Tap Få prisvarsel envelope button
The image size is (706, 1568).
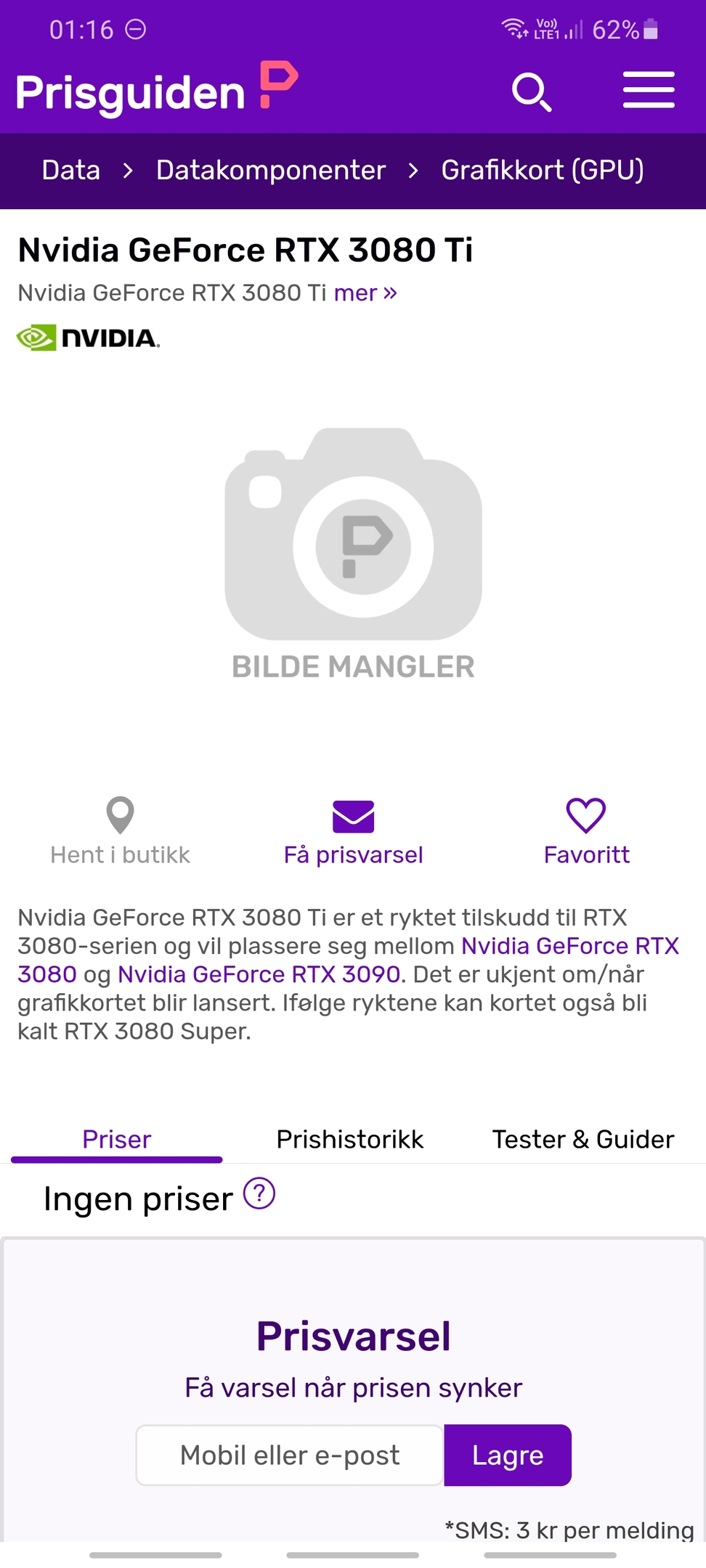click(x=353, y=832)
